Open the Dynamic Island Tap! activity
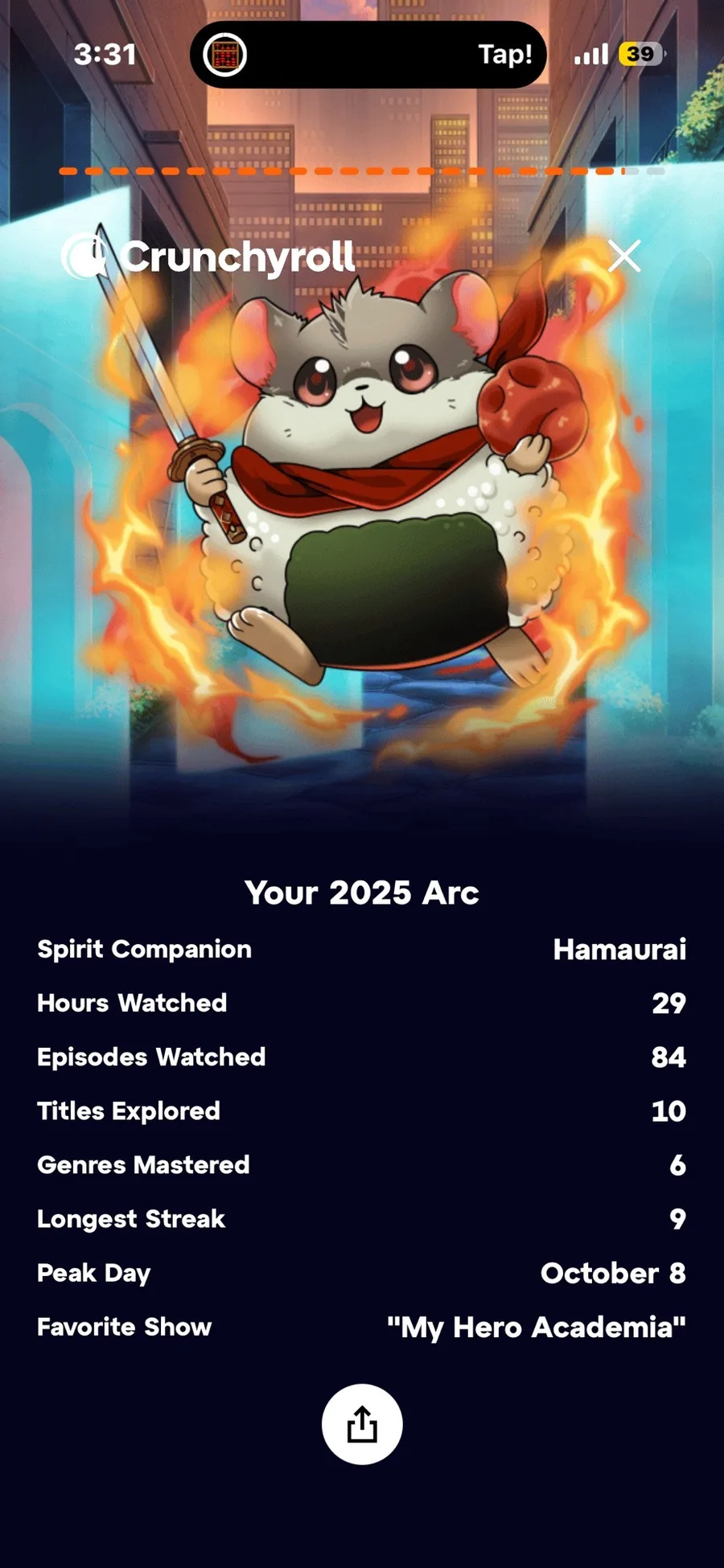Screen dimensions: 724x1568 coord(368,55)
